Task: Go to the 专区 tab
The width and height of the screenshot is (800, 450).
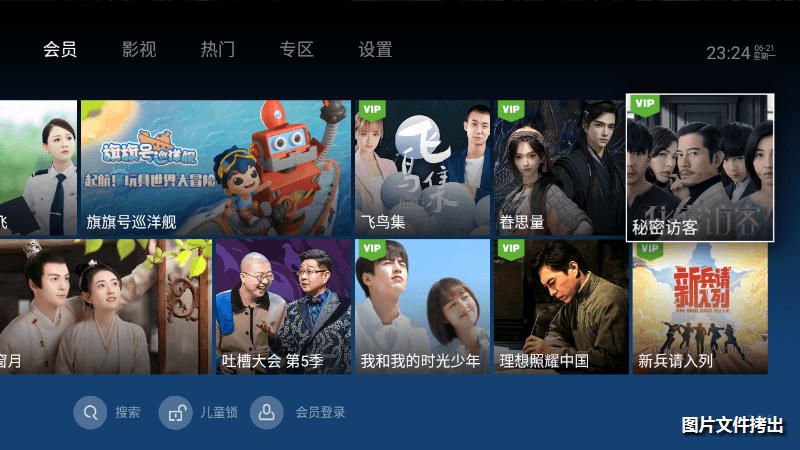Action: [x=297, y=49]
